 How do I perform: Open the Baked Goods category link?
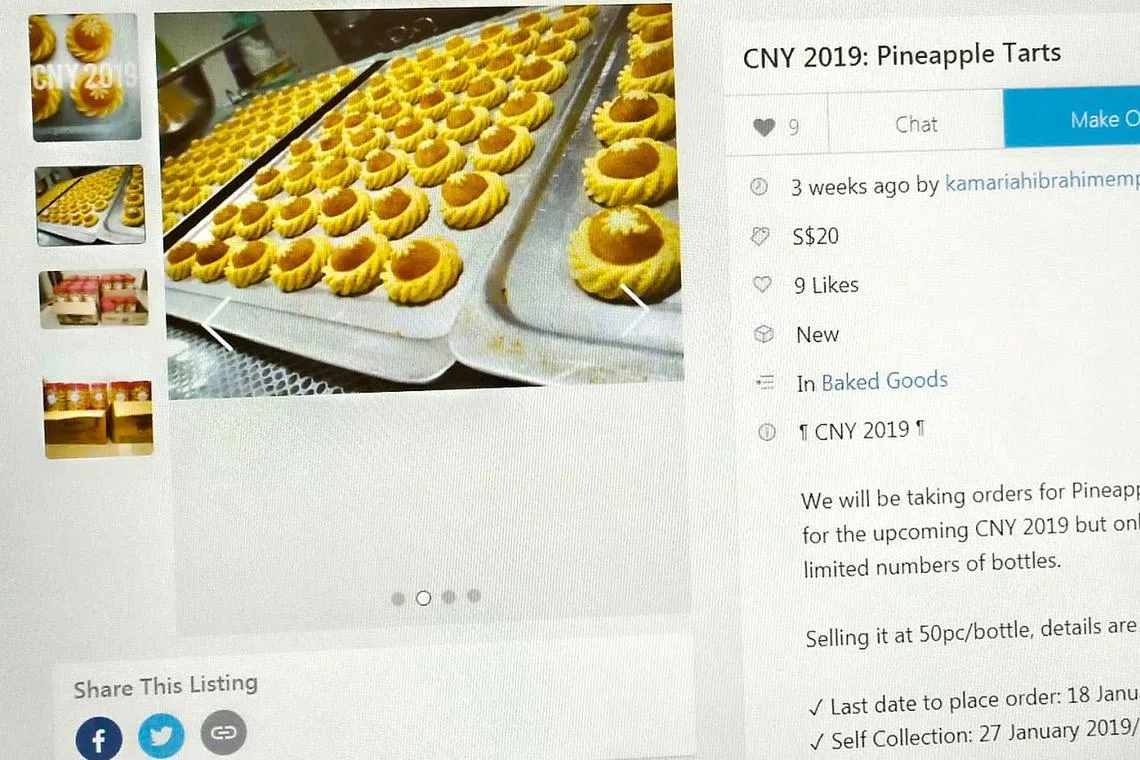point(884,381)
